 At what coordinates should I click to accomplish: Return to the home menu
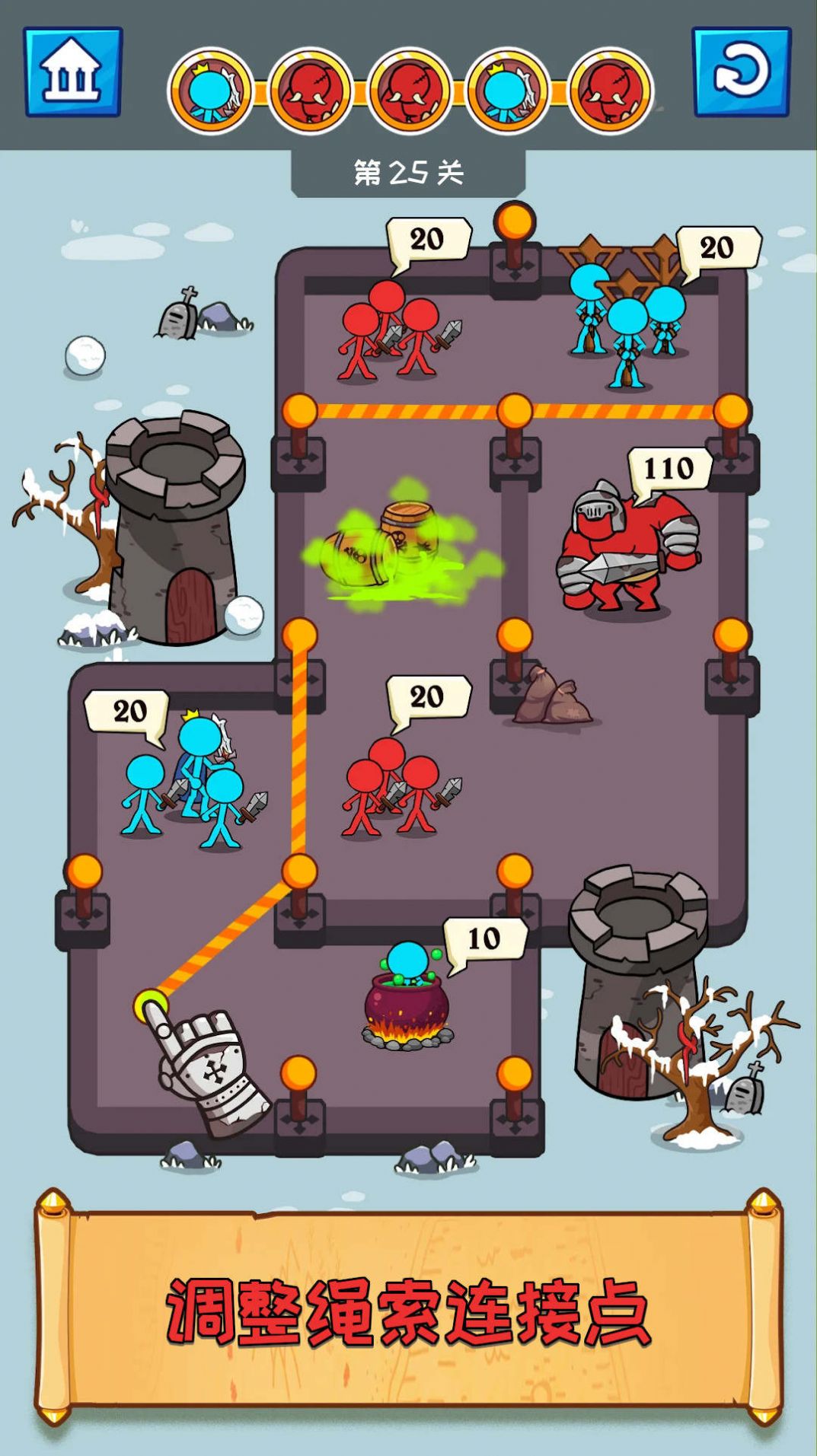[x=72, y=72]
